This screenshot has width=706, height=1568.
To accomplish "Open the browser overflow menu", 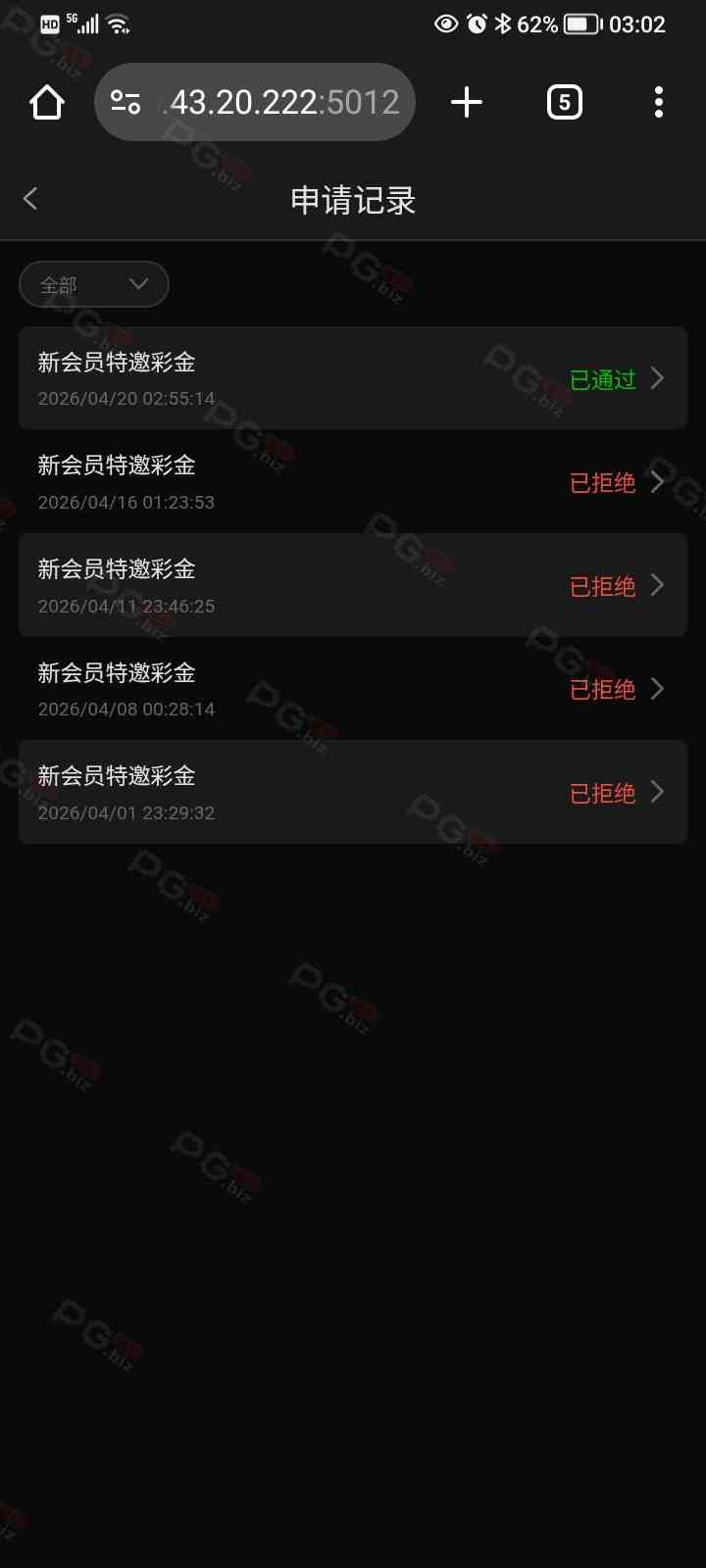I will (x=659, y=102).
